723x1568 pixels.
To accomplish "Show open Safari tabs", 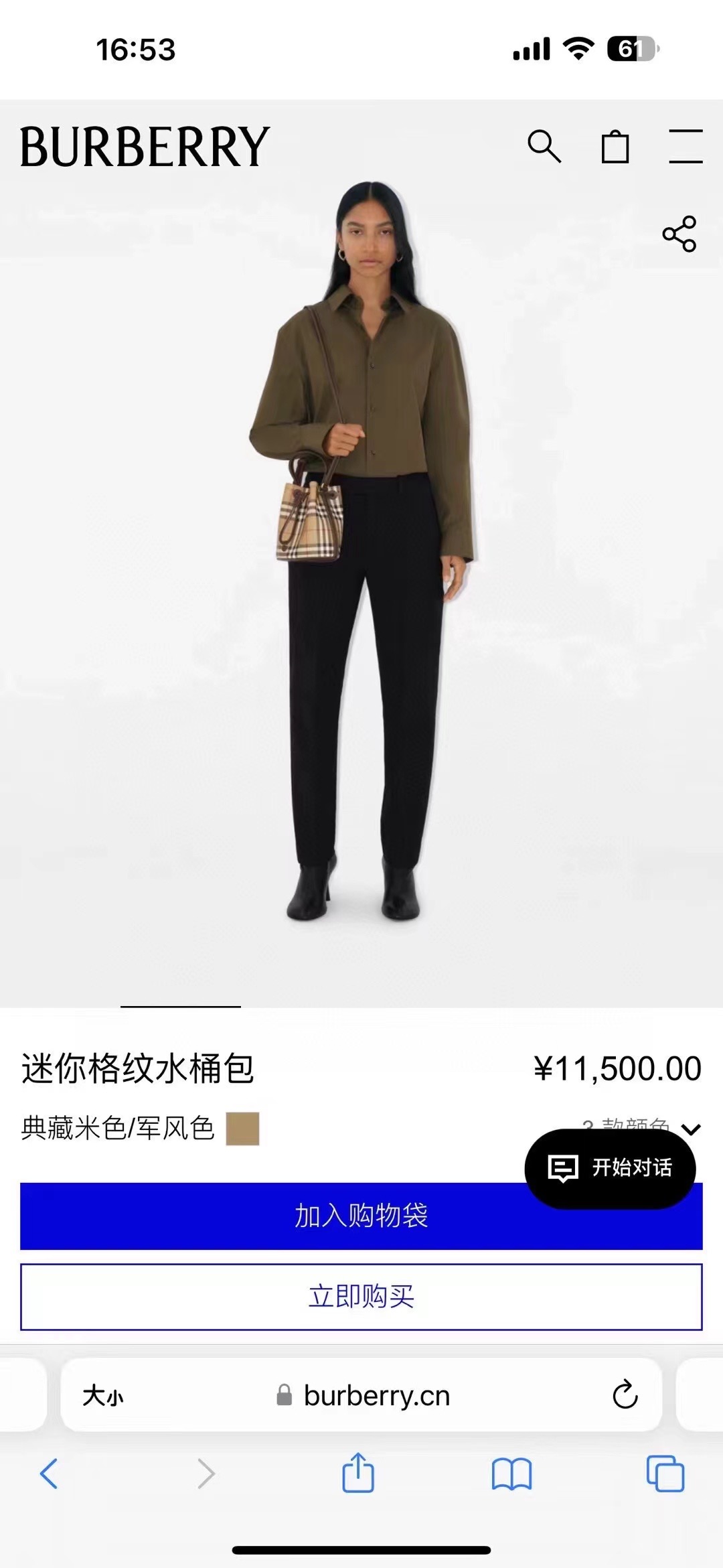I will pyautogui.click(x=665, y=1474).
